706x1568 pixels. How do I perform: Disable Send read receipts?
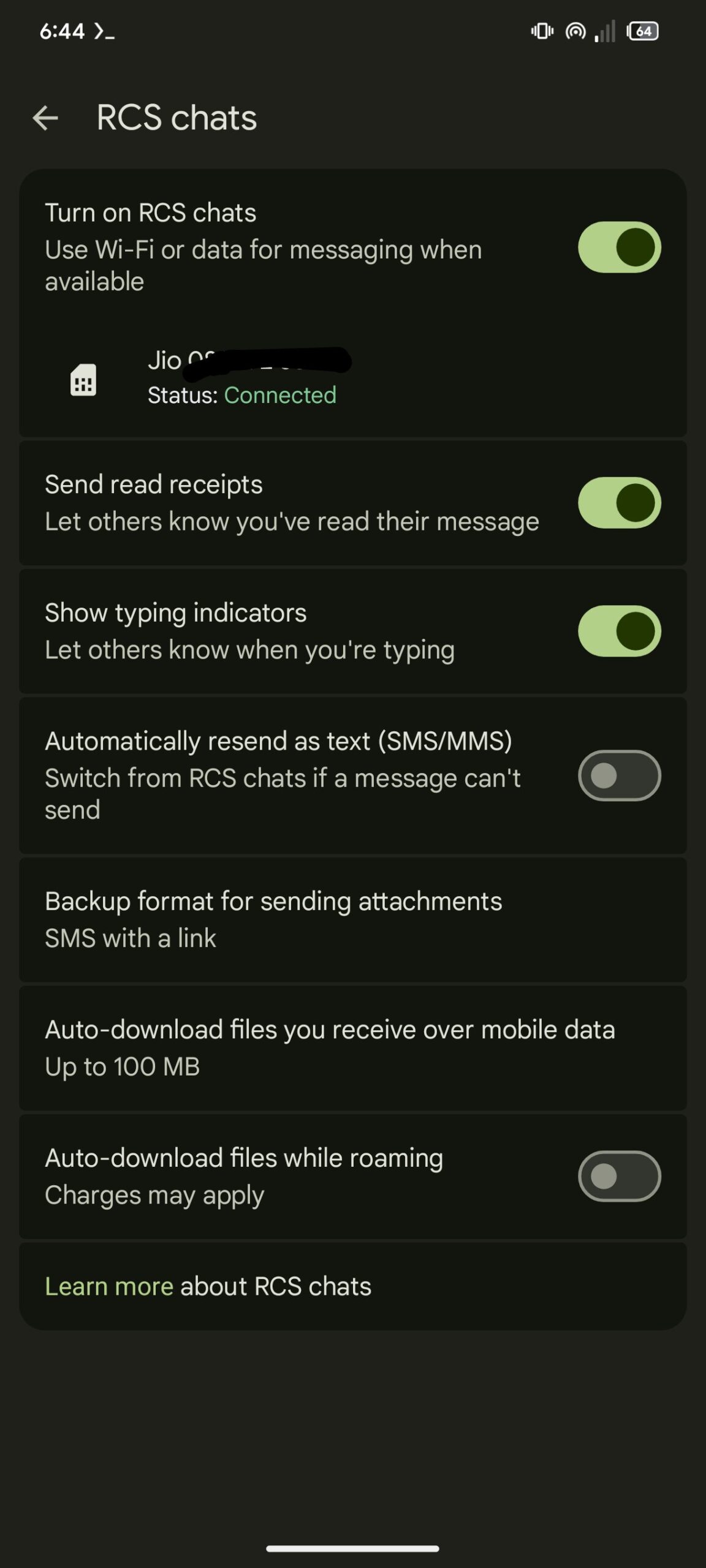pos(619,502)
